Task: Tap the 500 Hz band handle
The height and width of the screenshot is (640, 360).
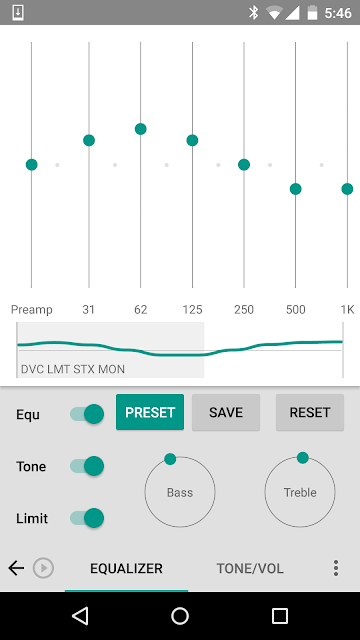Action: click(296, 189)
